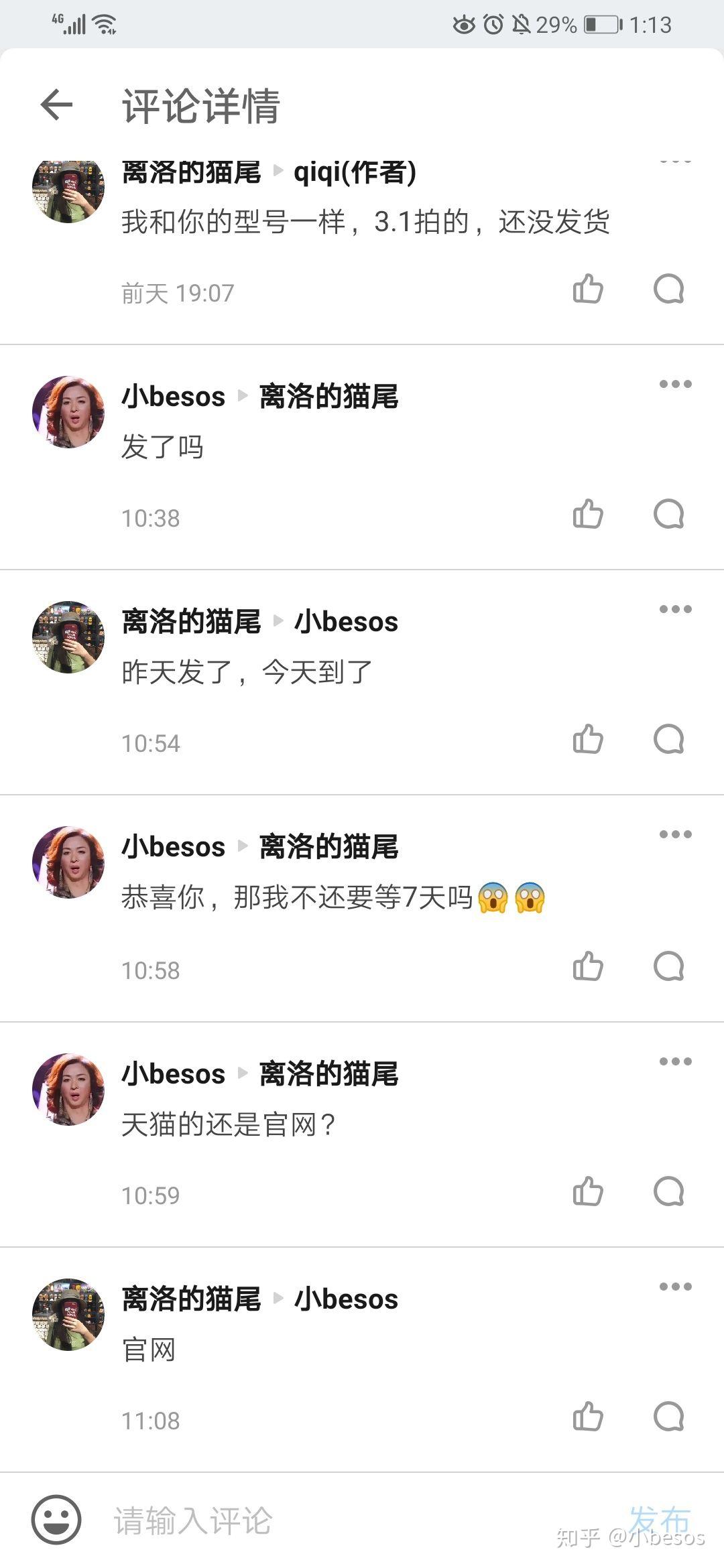Open options for the "官网" reply
The height and width of the screenshot is (1568, 724).
675,1287
